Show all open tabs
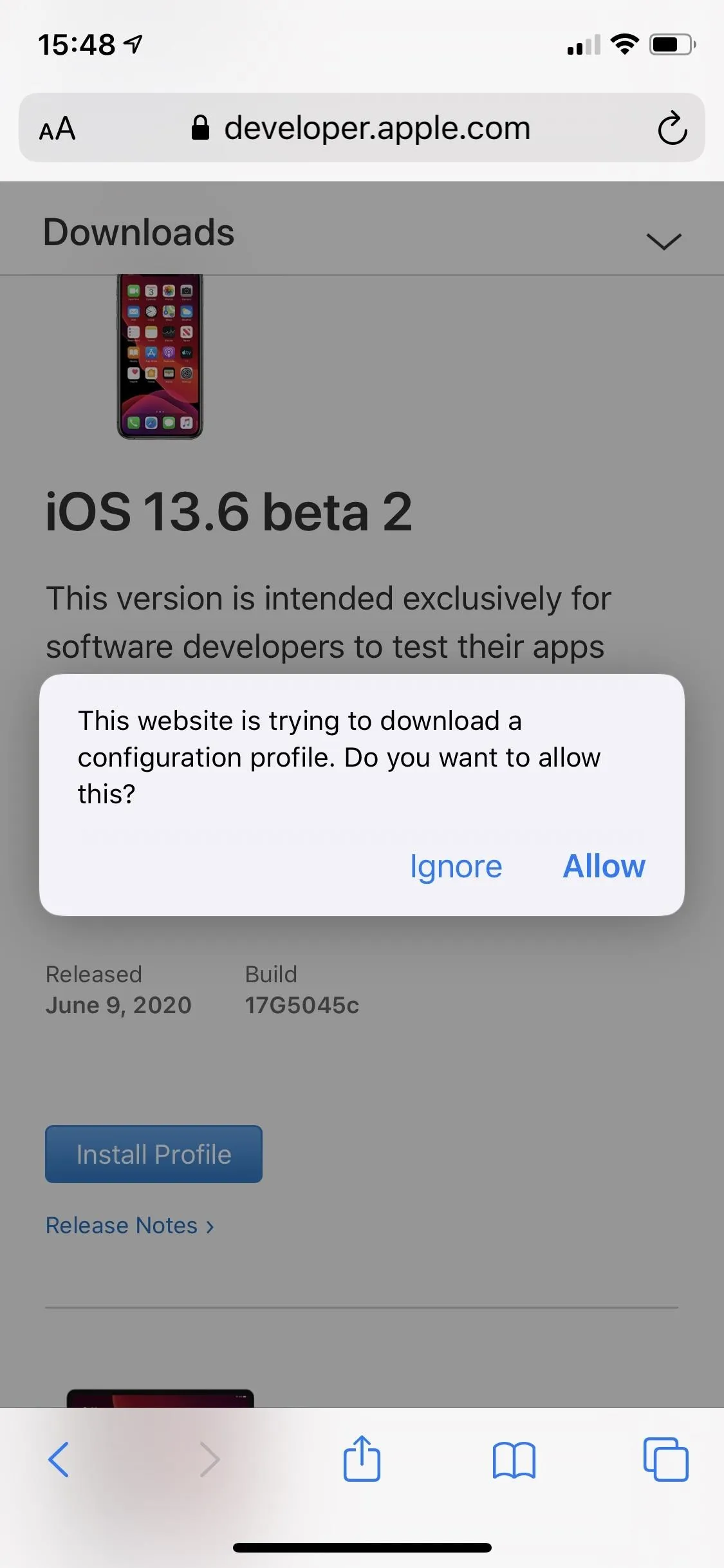 (665, 1459)
